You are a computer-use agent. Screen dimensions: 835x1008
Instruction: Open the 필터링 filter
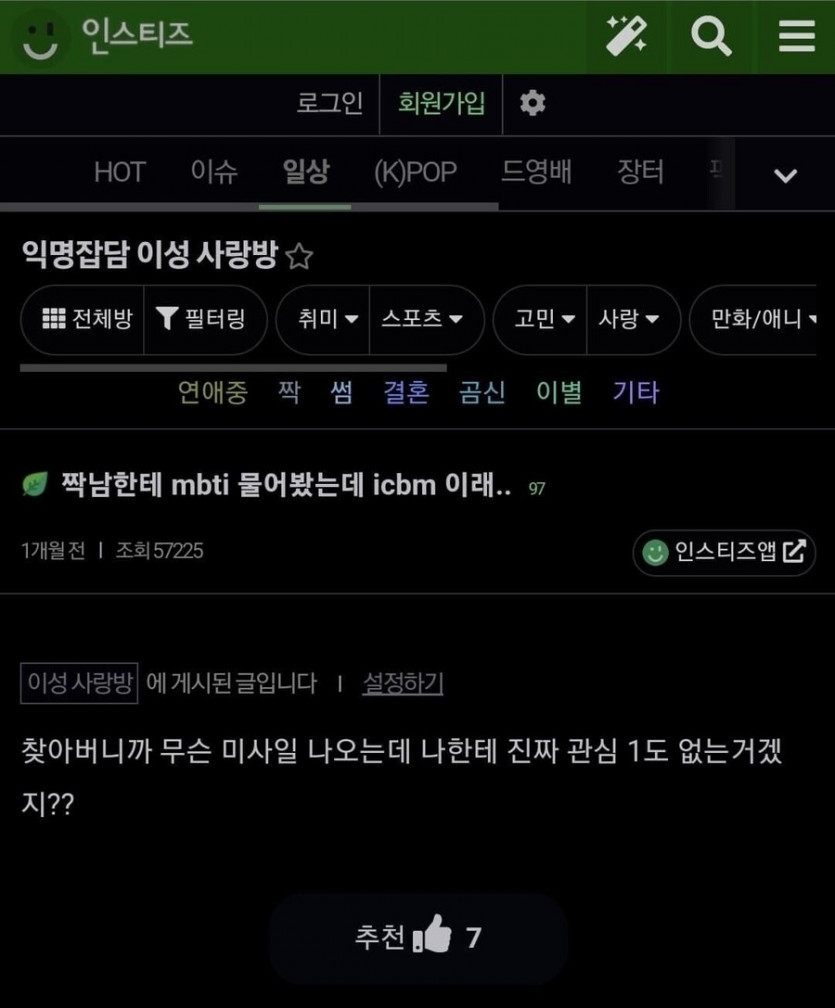click(x=200, y=320)
